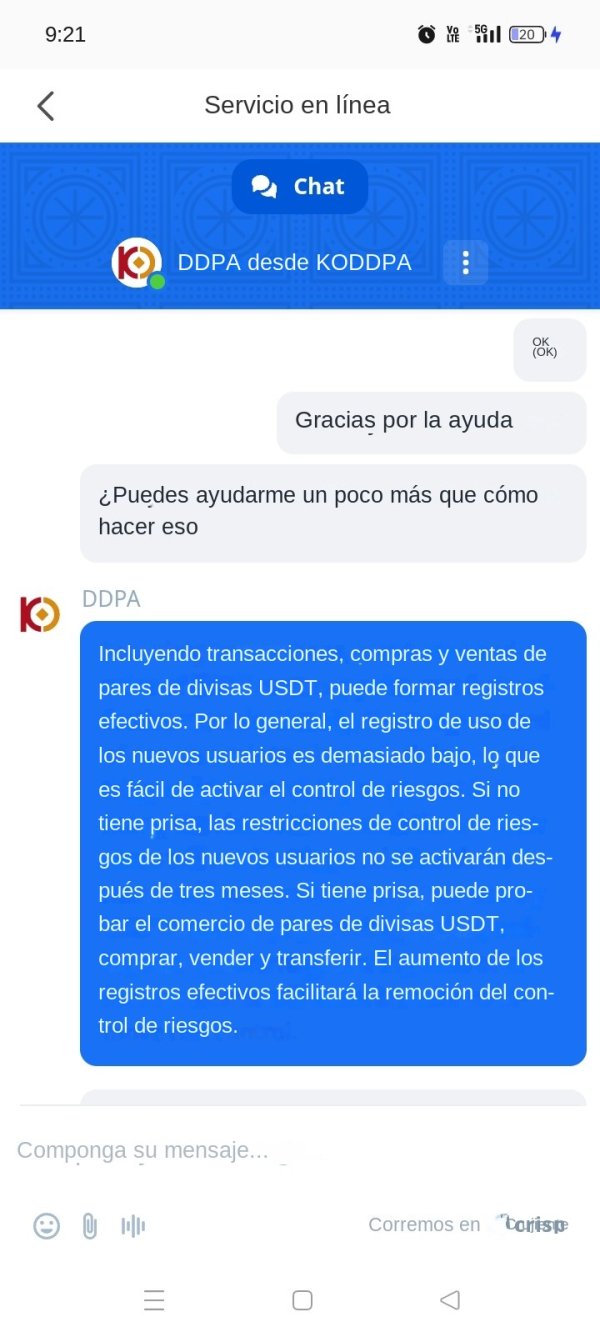Go back from Servicio en línea
The height and width of the screenshot is (1337, 600).
pyautogui.click(x=45, y=105)
